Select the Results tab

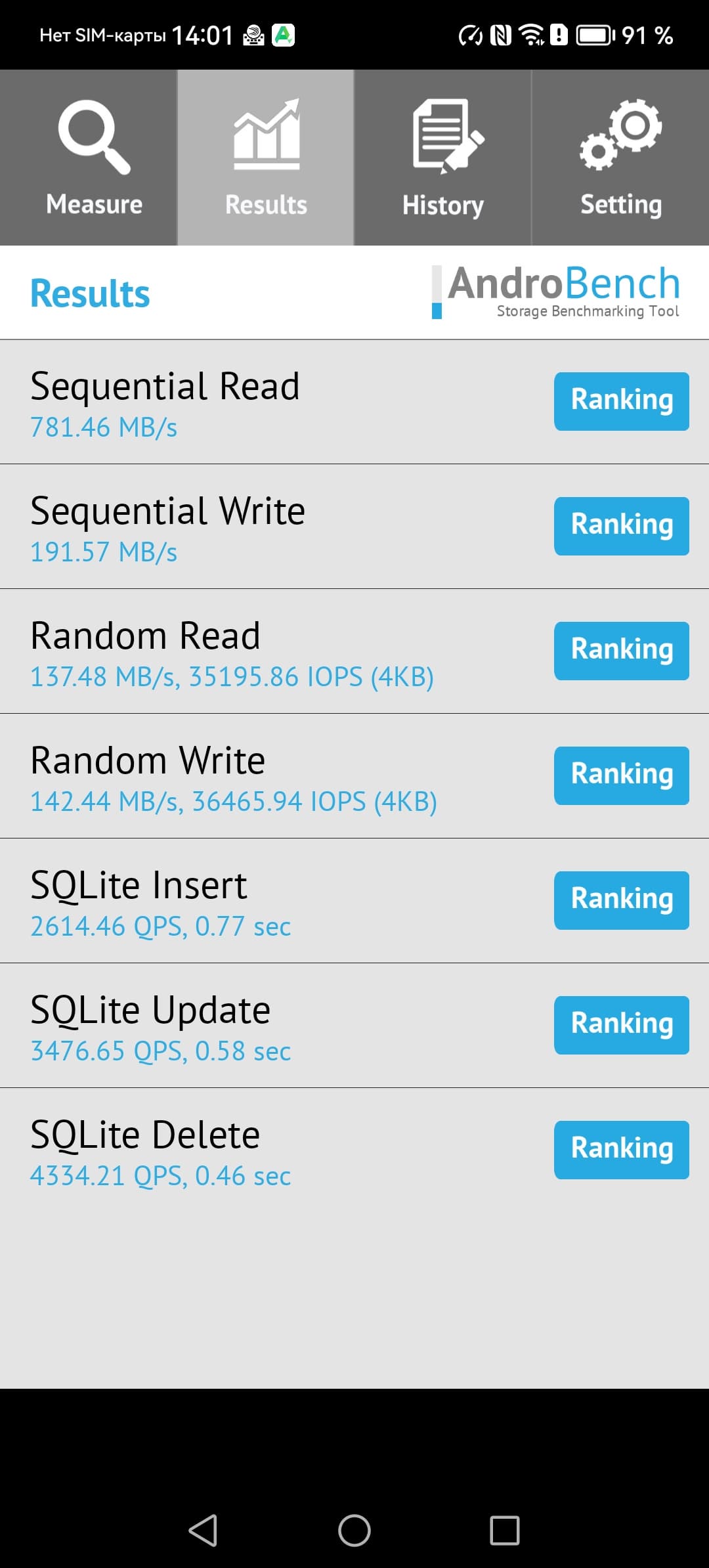266,158
